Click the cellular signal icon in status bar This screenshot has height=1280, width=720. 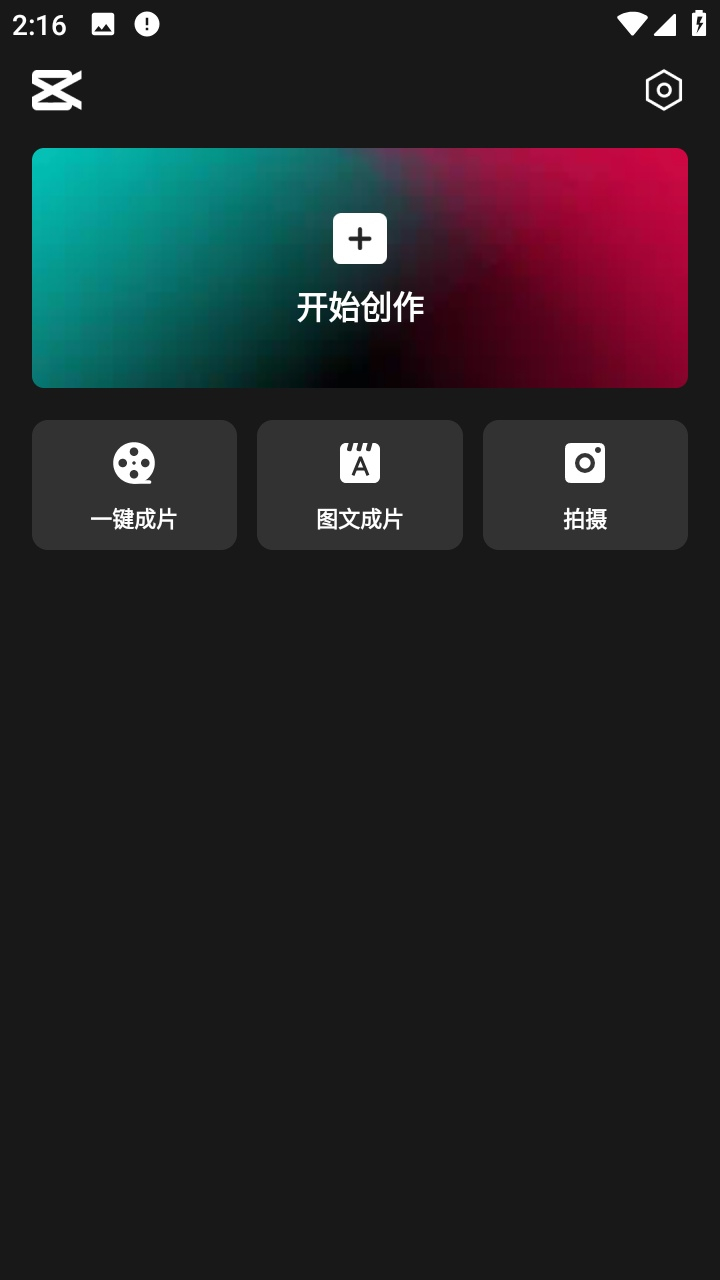click(667, 24)
